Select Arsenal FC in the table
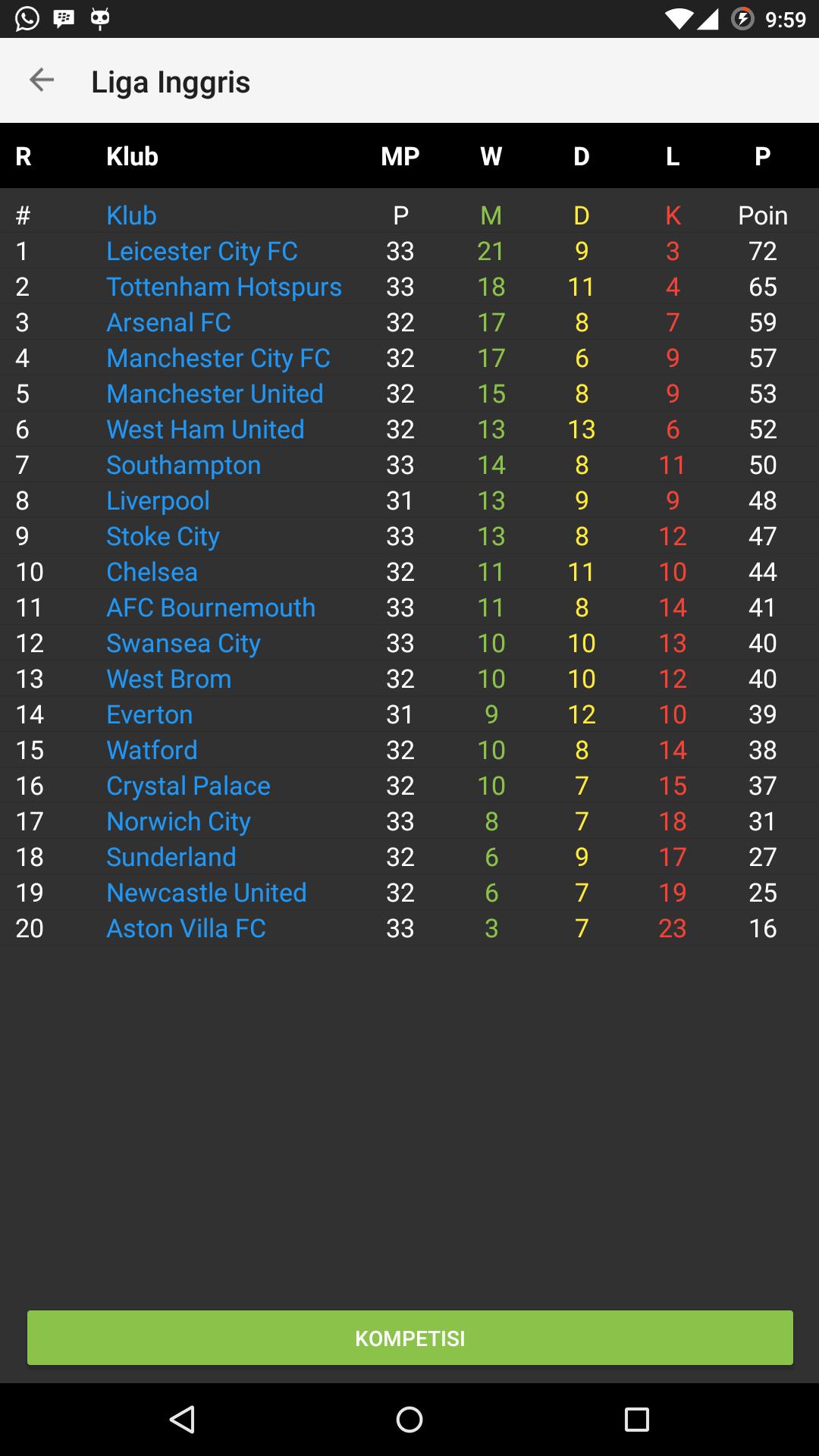This screenshot has height=1456, width=819. [168, 322]
